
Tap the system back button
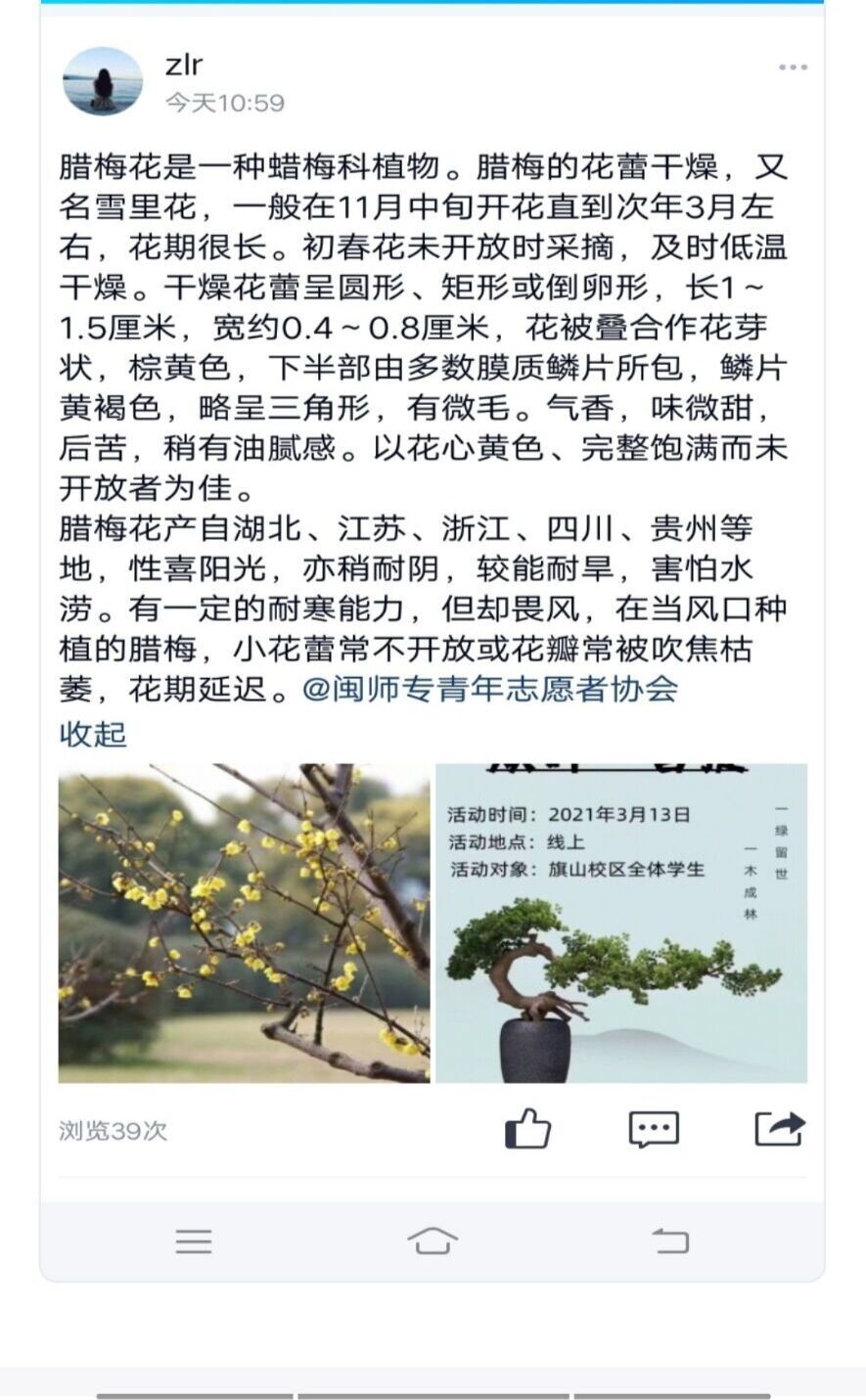[x=670, y=1241]
